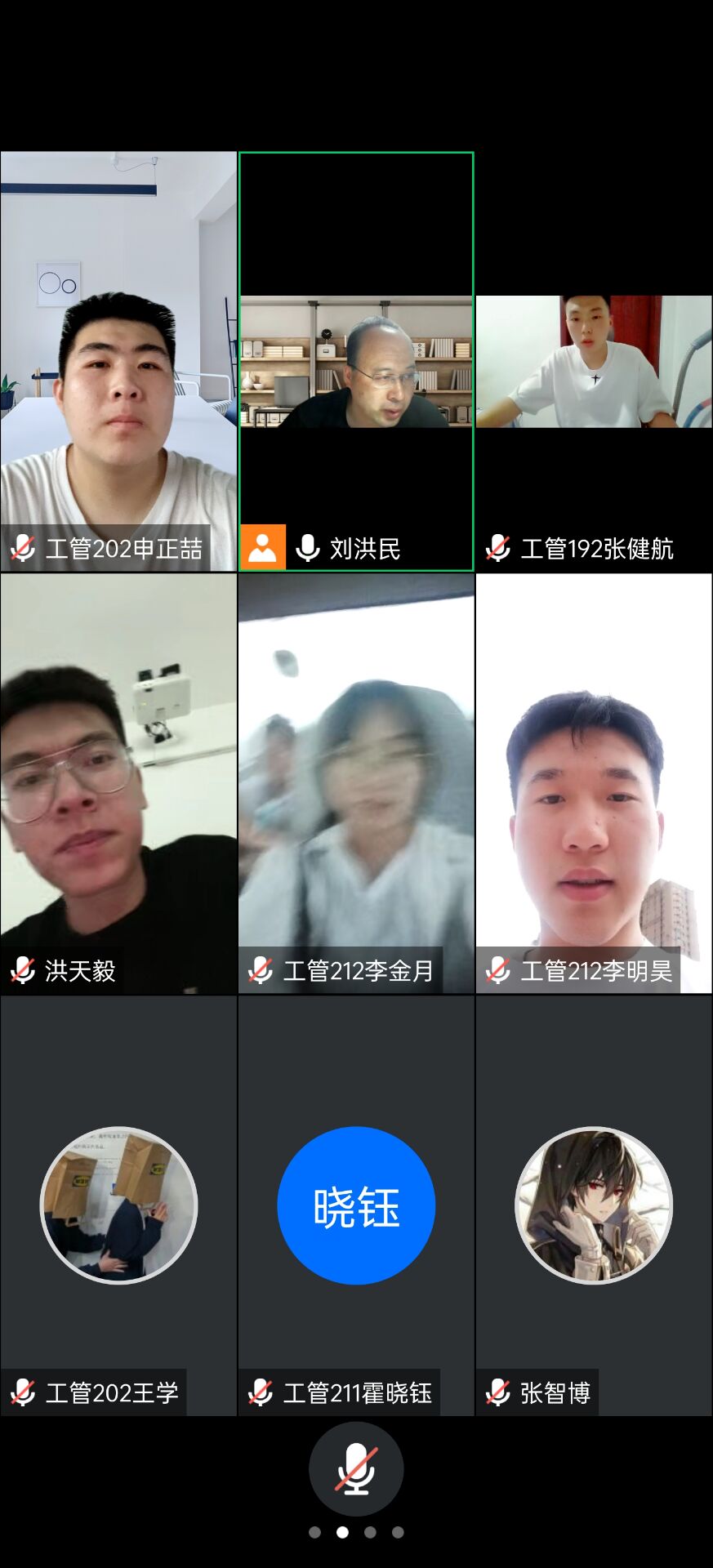Image resolution: width=713 pixels, height=1568 pixels.
Task: Select participant tile of 工管211霍晓钰
Action: pyautogui.click(x=356, y=1205)
